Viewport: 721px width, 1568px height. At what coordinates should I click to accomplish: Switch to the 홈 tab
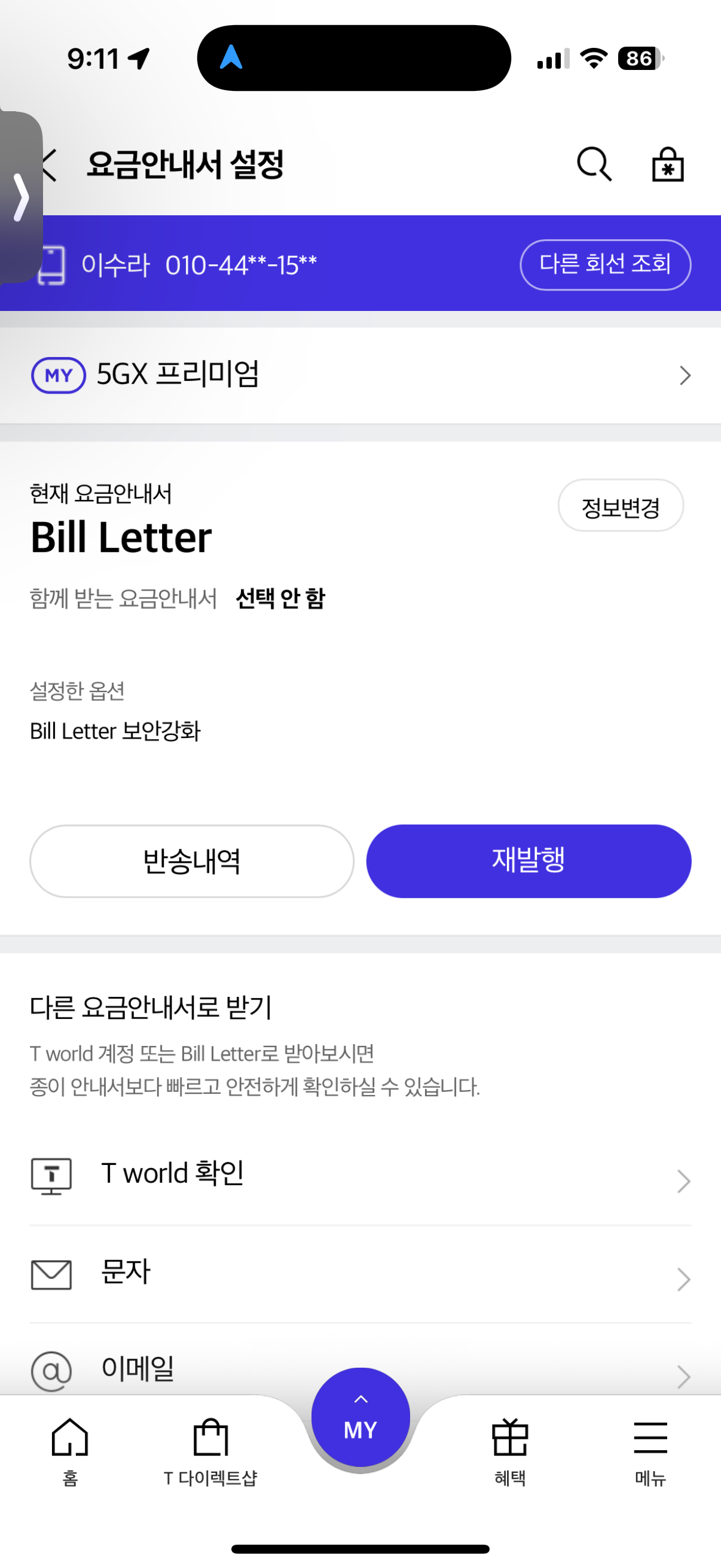coord(70,1450)
